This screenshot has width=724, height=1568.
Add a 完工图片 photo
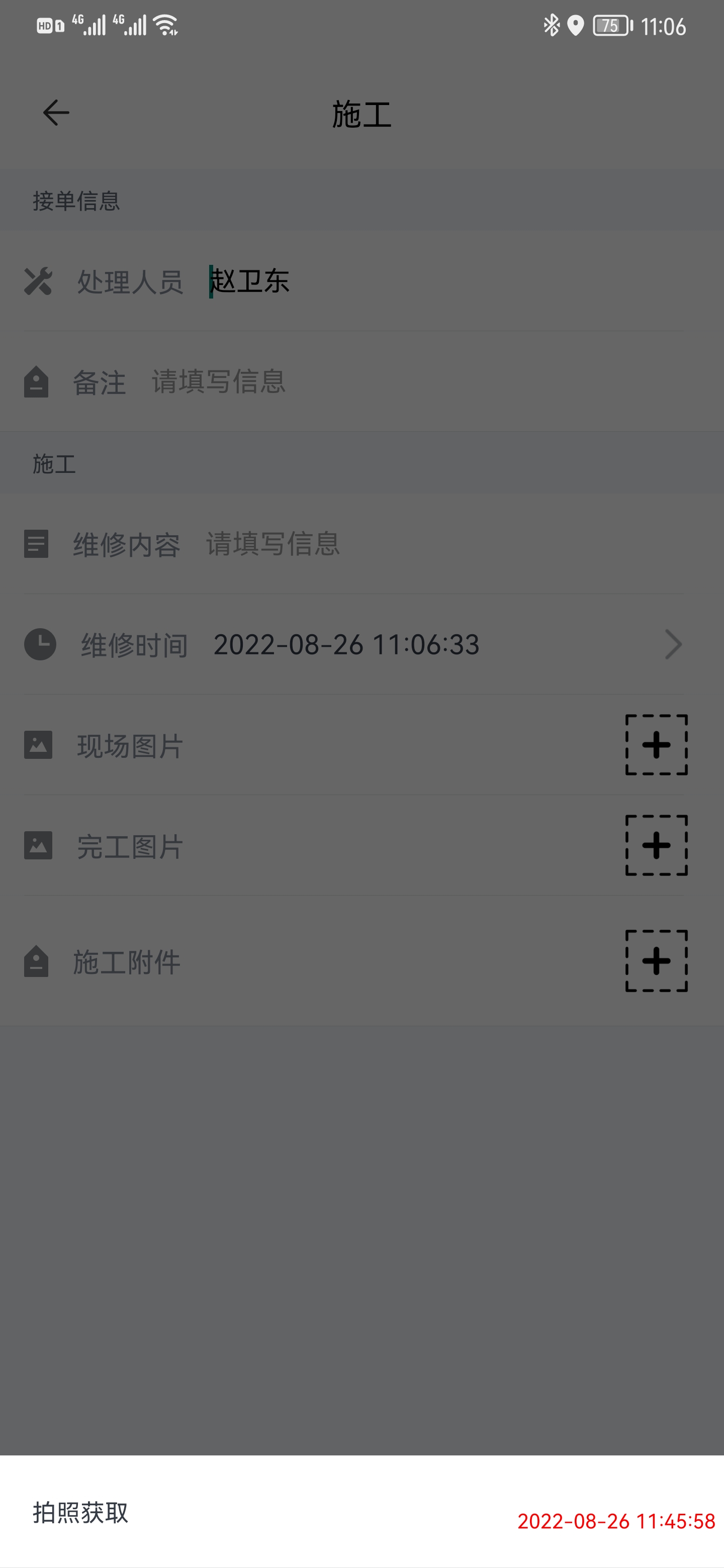point(656,845)
